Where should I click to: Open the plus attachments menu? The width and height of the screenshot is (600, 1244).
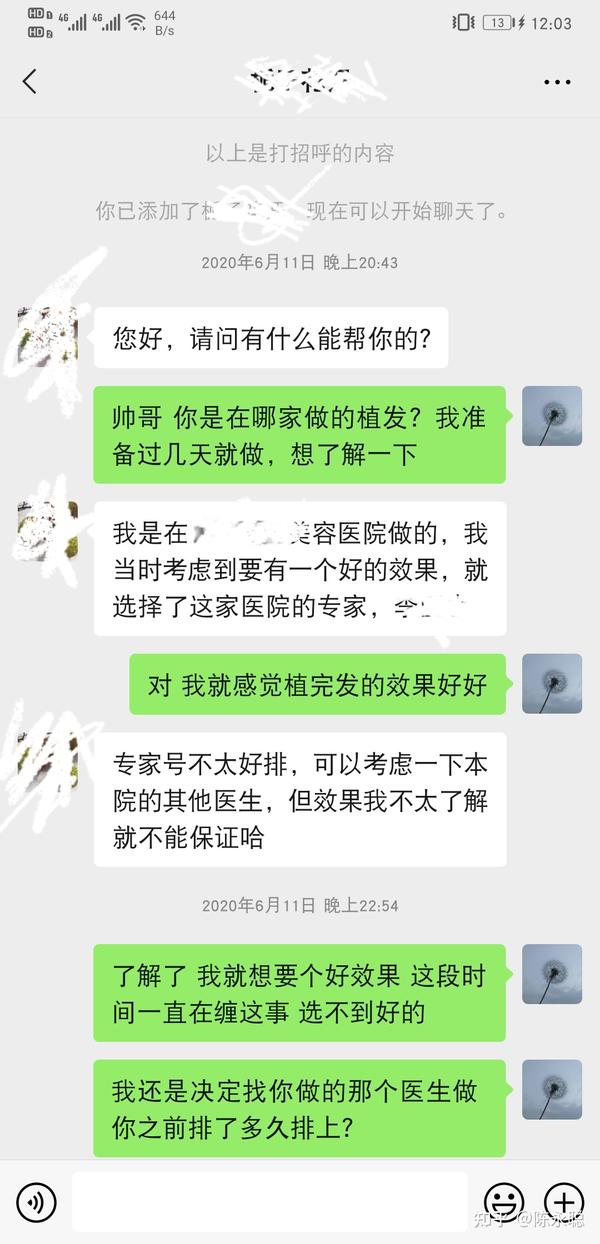coord(564,1201)
